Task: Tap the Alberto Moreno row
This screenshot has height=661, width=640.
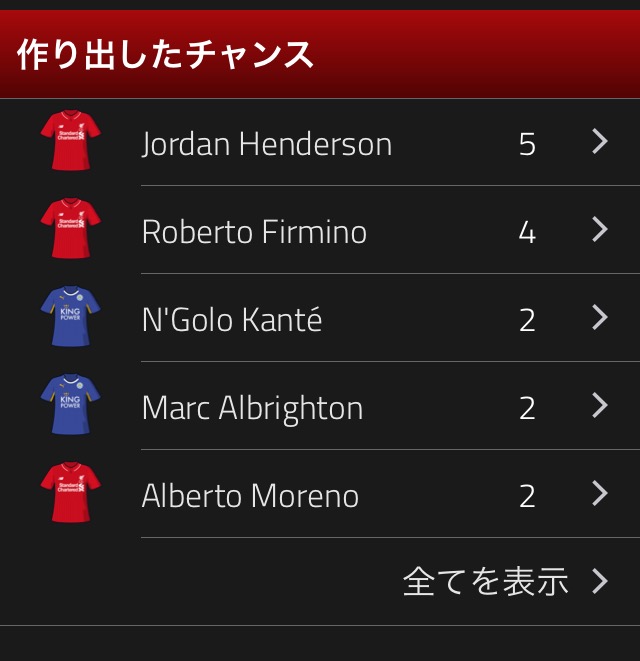Action: [320, 495]
